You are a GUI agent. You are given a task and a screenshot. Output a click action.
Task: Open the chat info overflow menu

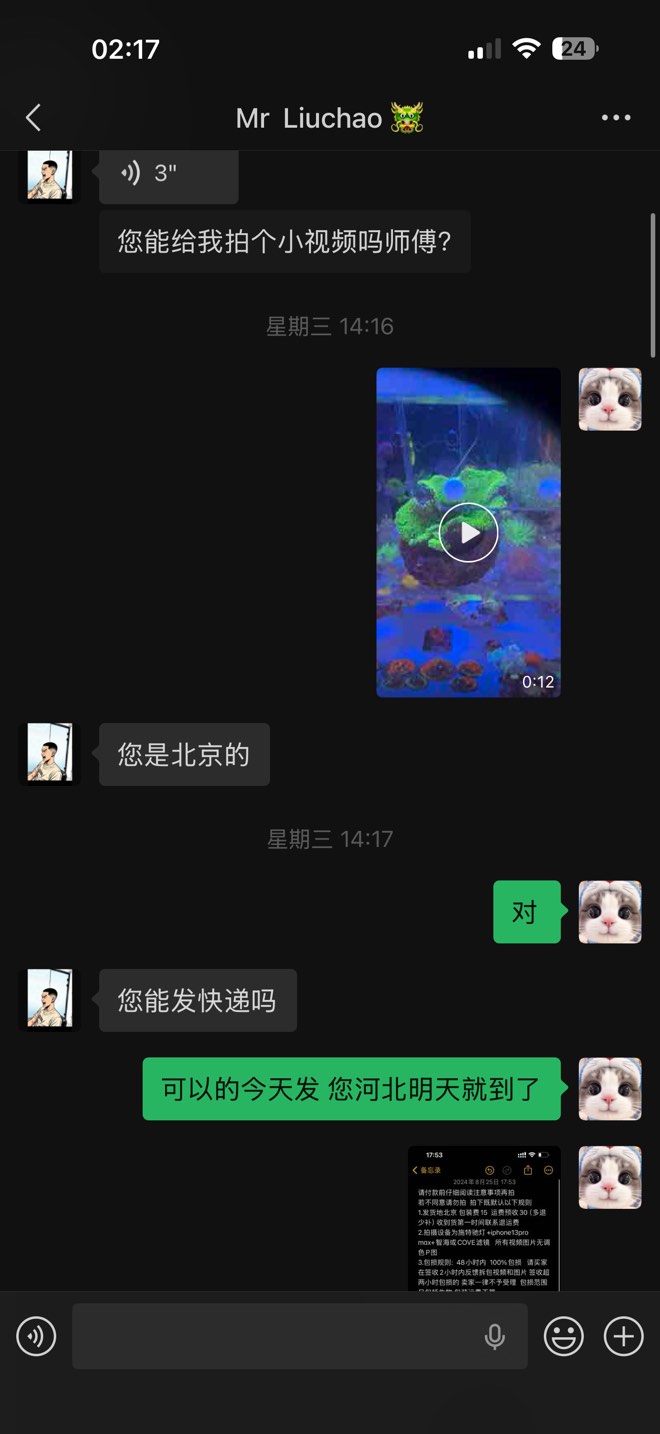616,118
